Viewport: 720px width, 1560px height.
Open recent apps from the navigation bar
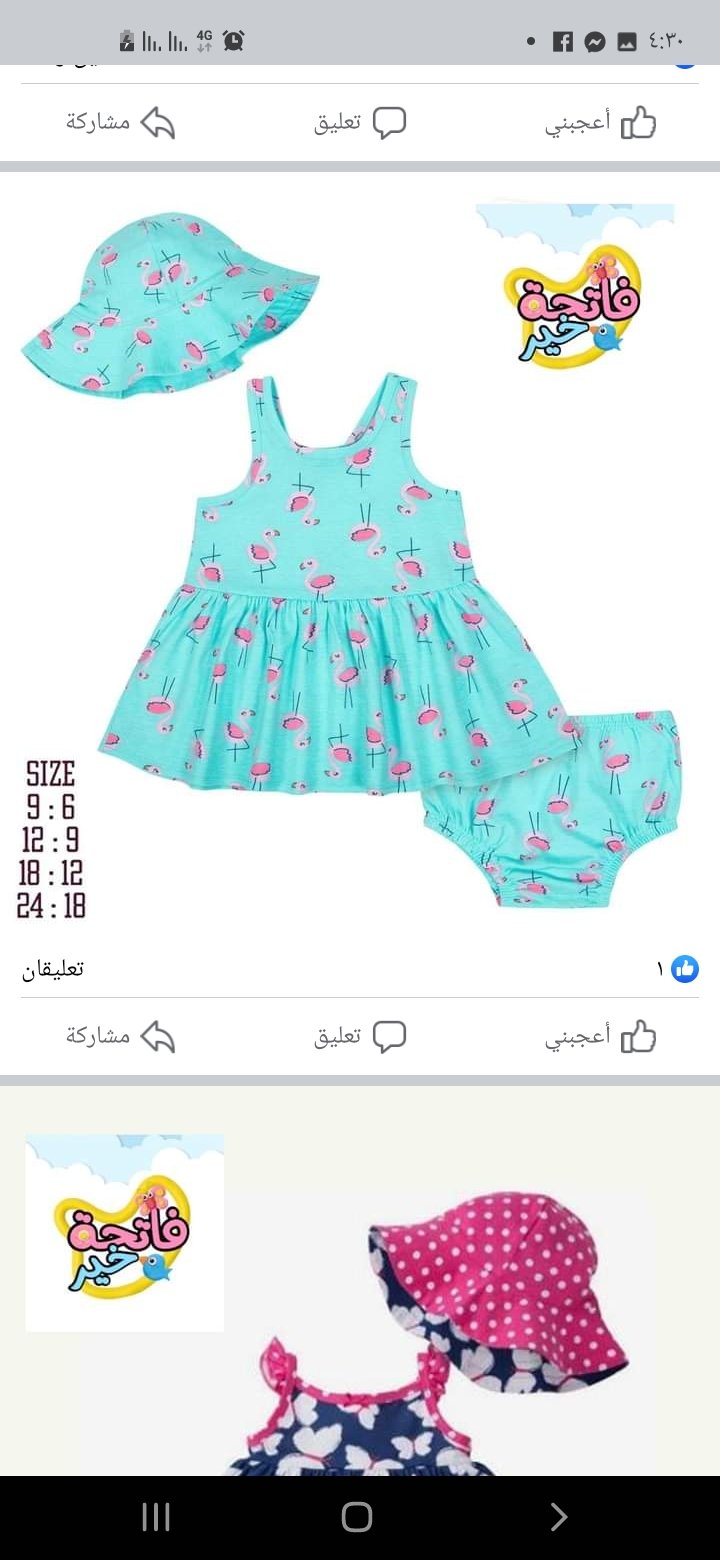pyautogui.click(x=156, y=1517)
